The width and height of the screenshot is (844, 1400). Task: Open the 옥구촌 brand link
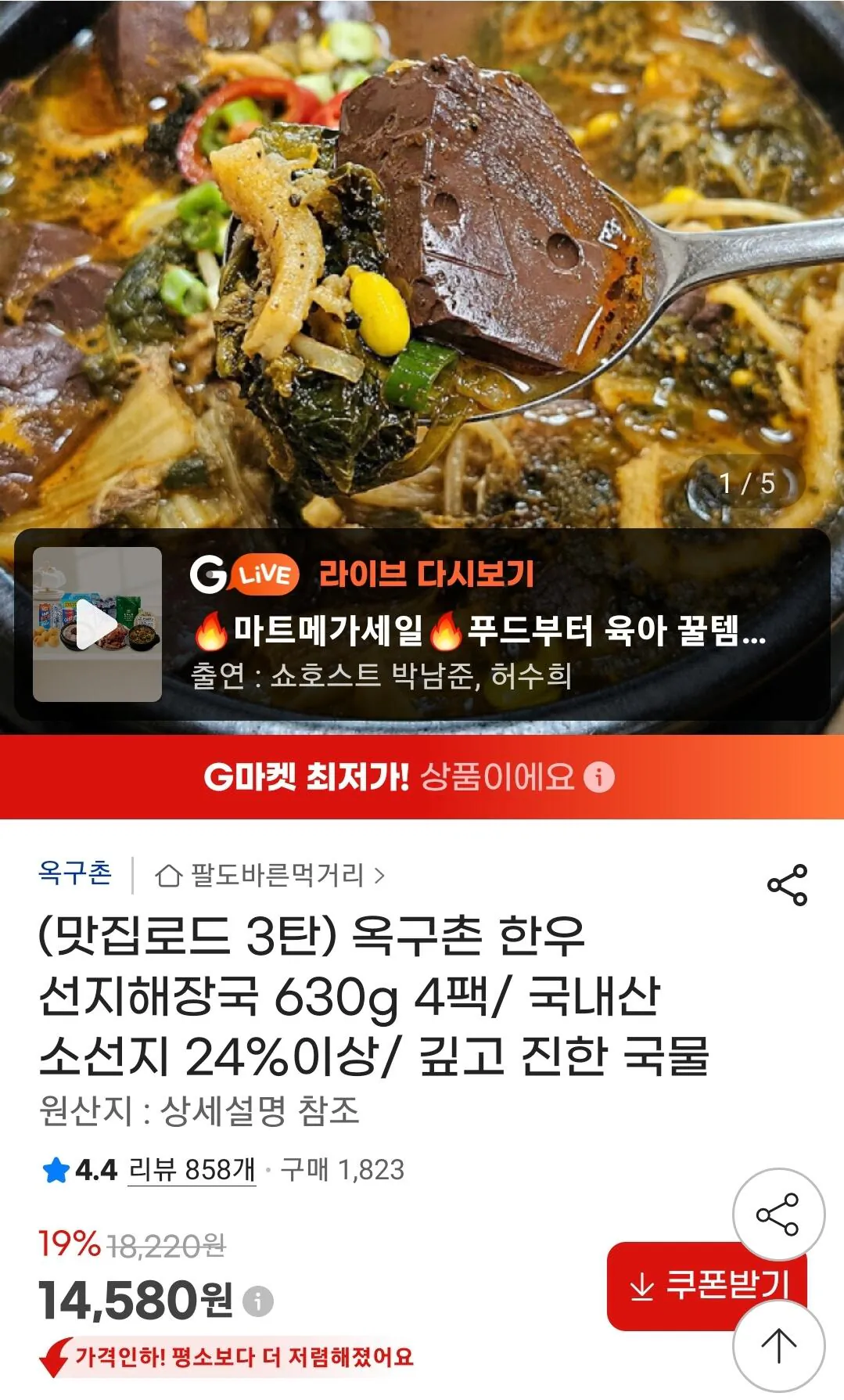coord(75,873)
